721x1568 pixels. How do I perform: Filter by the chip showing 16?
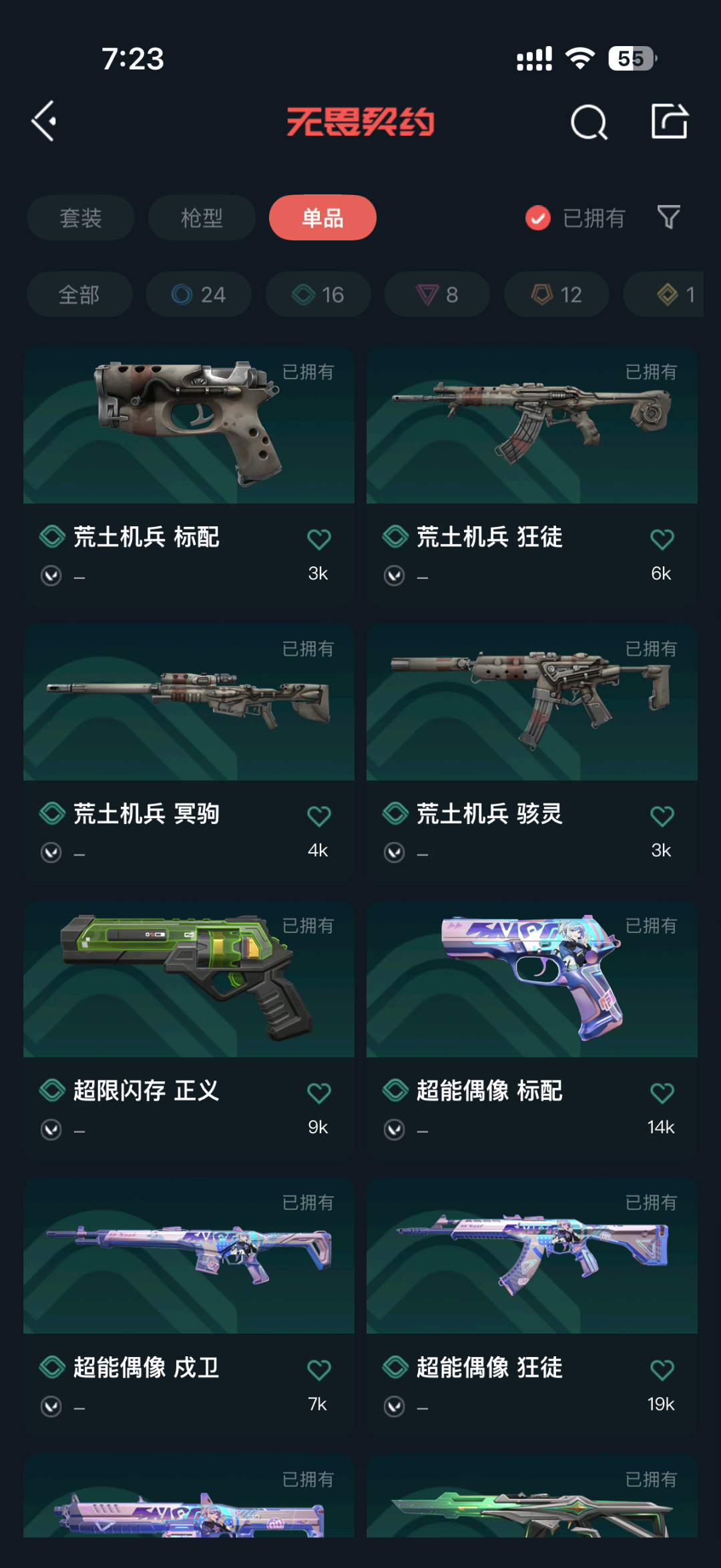[318, 295]
